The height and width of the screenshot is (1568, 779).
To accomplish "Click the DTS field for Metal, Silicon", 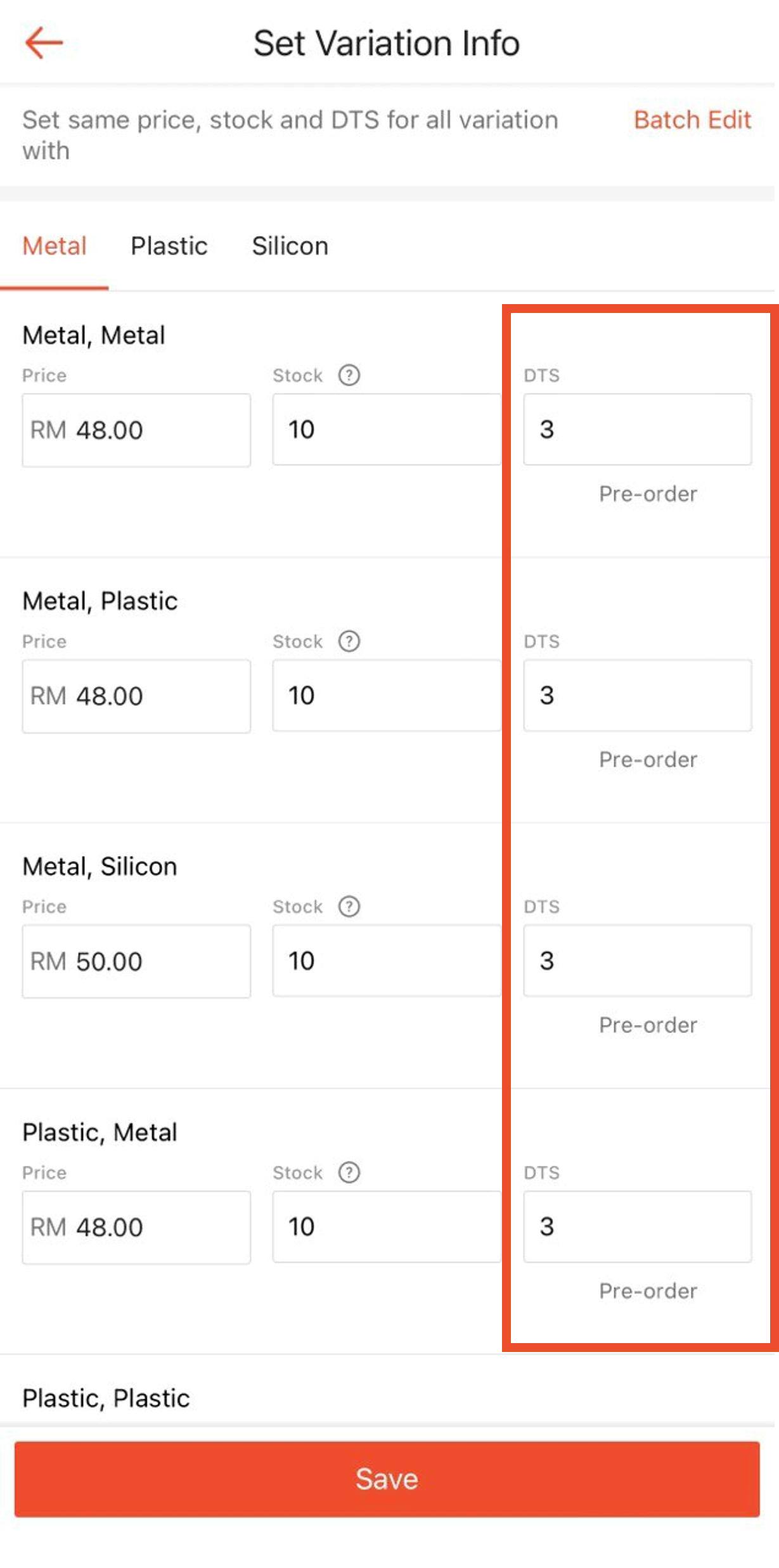I will coord(638,961).
